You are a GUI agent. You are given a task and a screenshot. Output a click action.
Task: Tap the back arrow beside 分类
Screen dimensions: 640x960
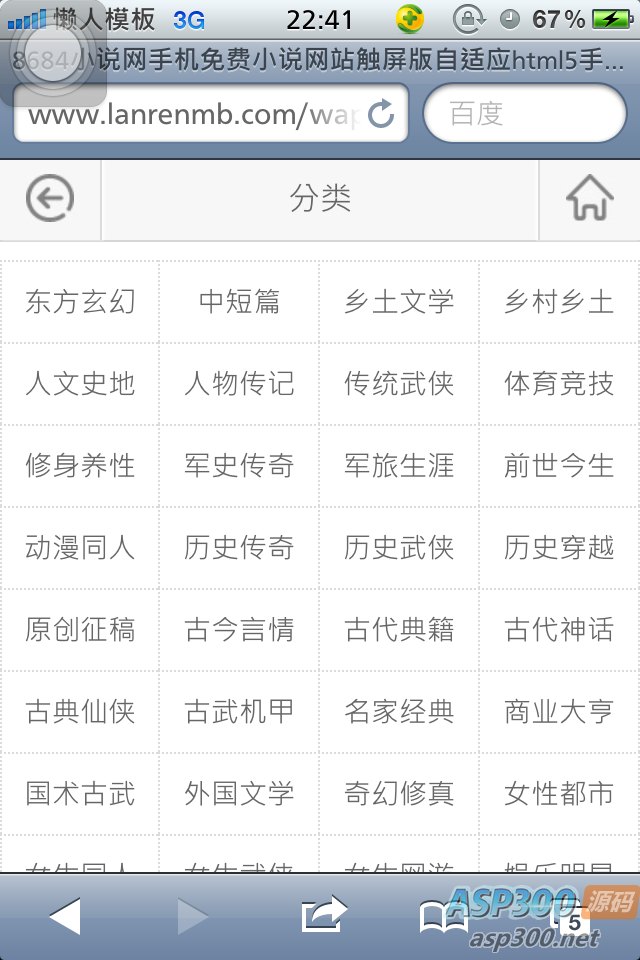point(50,199)
